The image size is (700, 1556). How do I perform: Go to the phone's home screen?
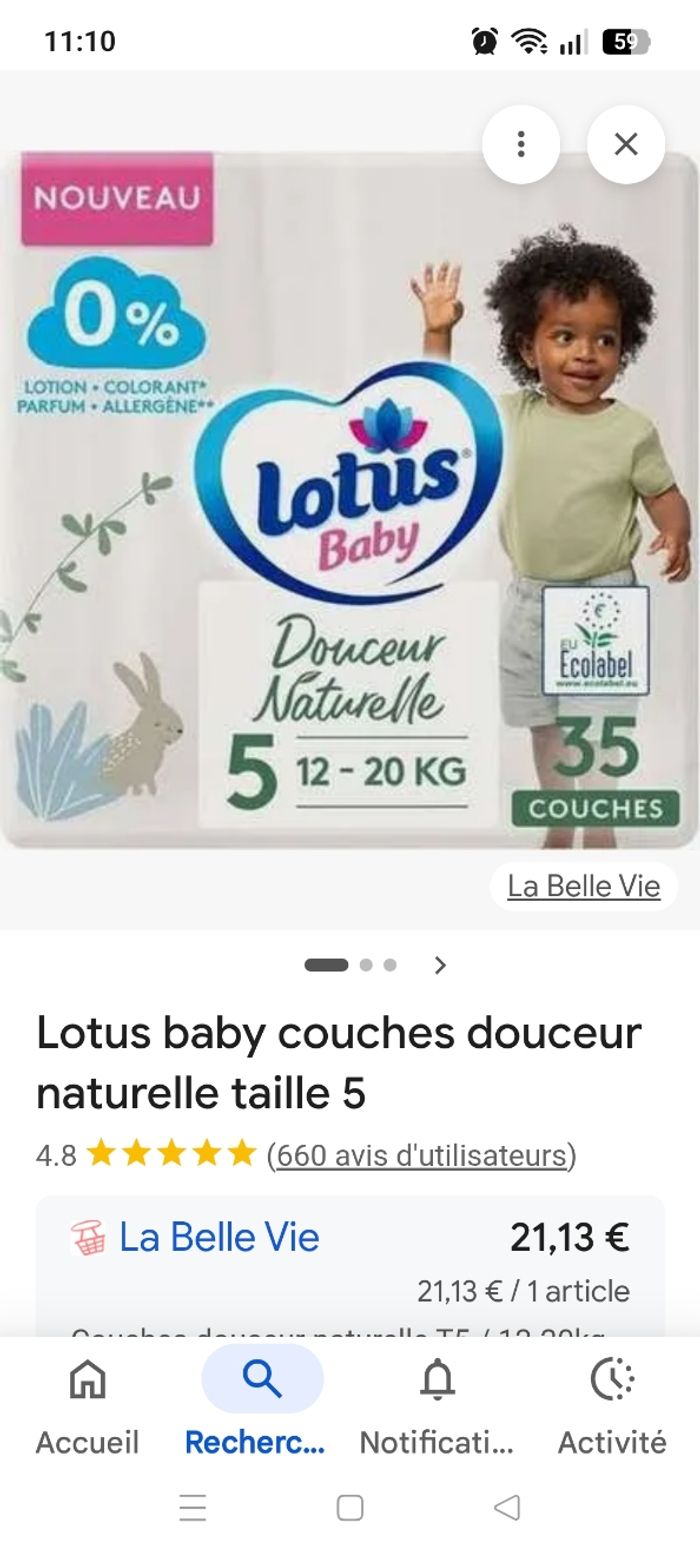coord(350,1507)
